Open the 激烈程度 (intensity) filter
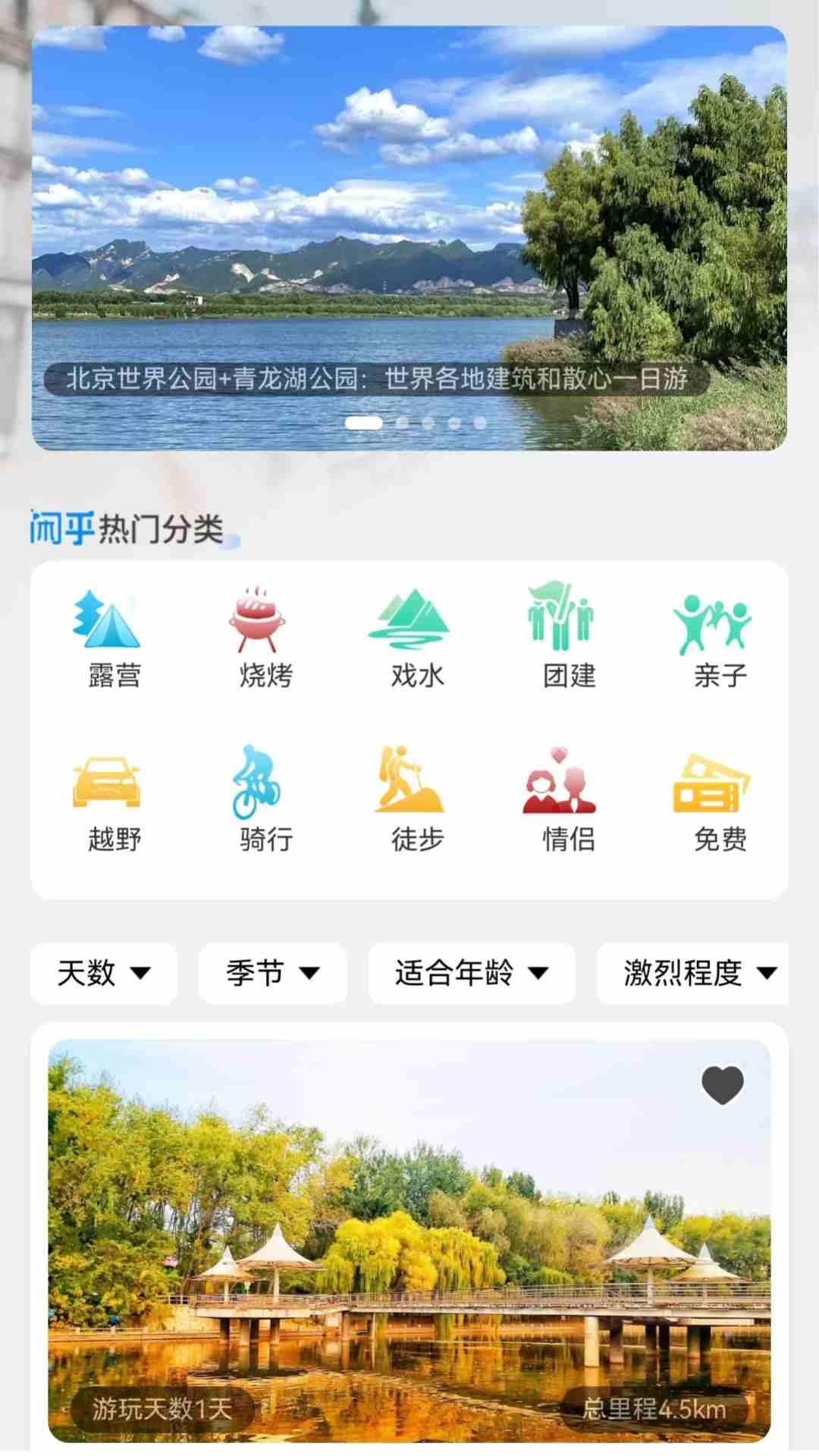The image size is (819, 1456). click(x=693, y=974)
